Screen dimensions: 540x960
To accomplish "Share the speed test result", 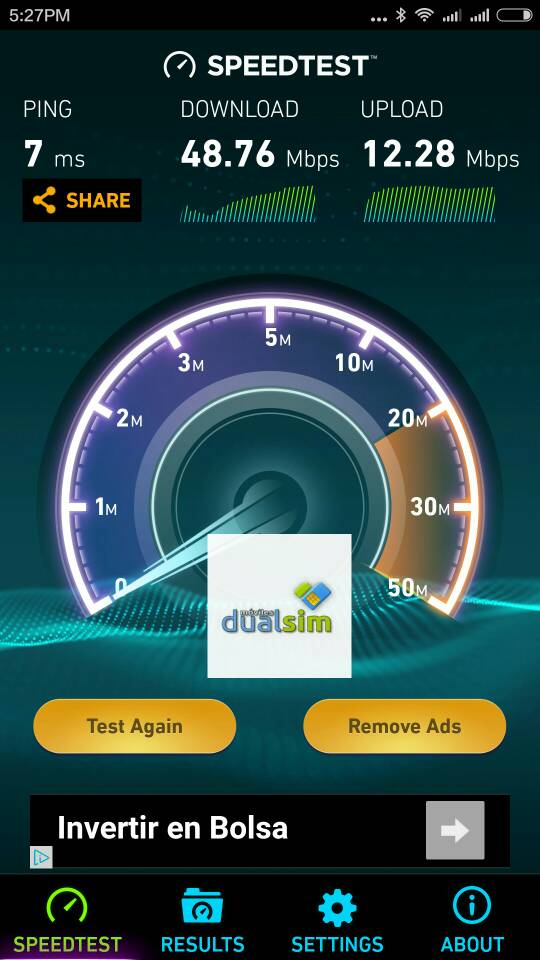I will point(82,200).
